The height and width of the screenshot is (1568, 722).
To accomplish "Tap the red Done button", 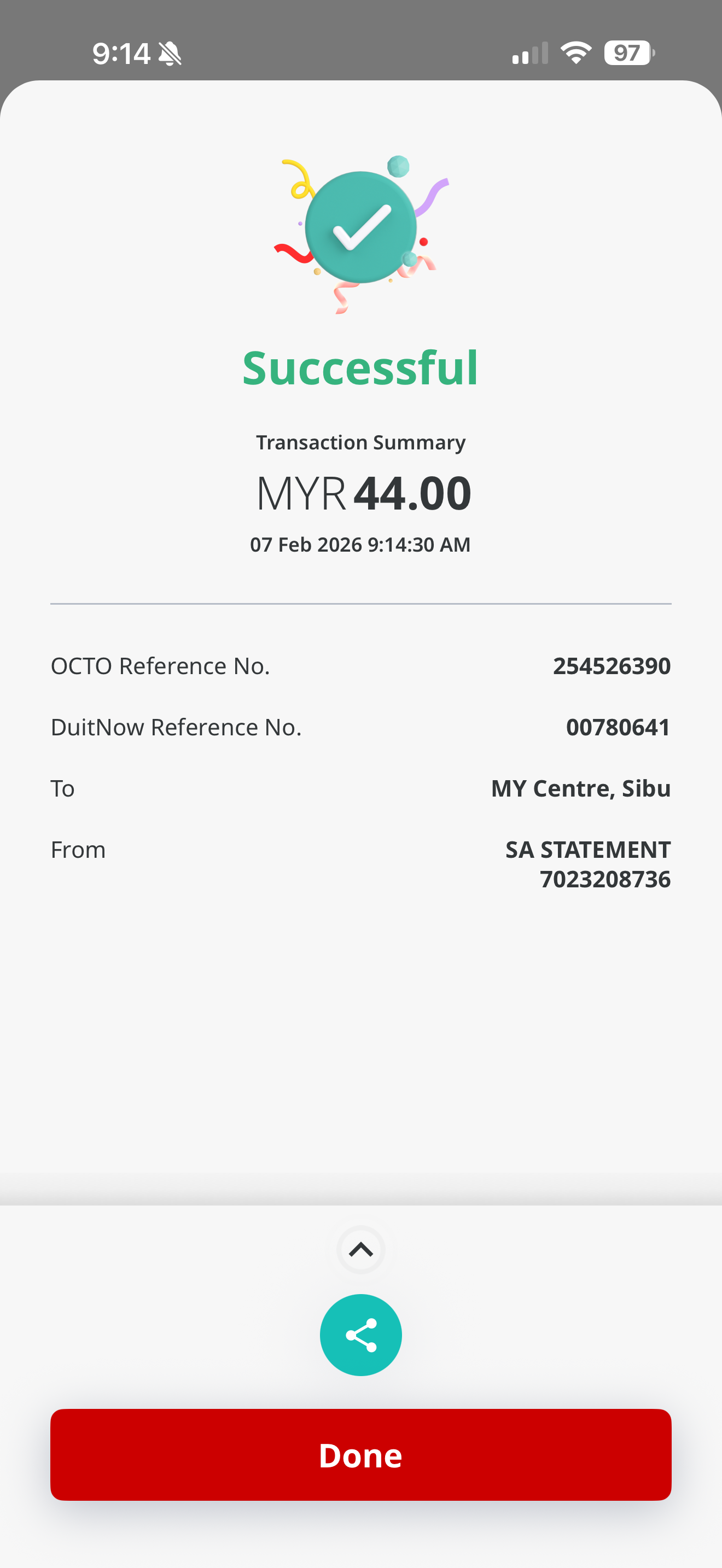I will pyautogui.click(x=361, y=1454).
